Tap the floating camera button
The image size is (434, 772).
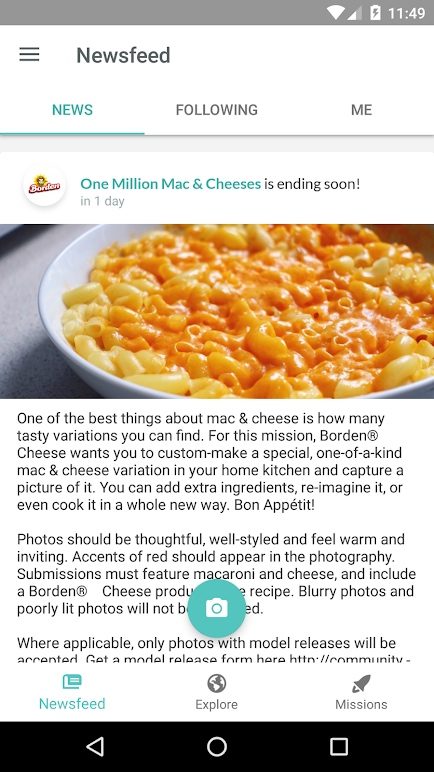coord(217,609)
